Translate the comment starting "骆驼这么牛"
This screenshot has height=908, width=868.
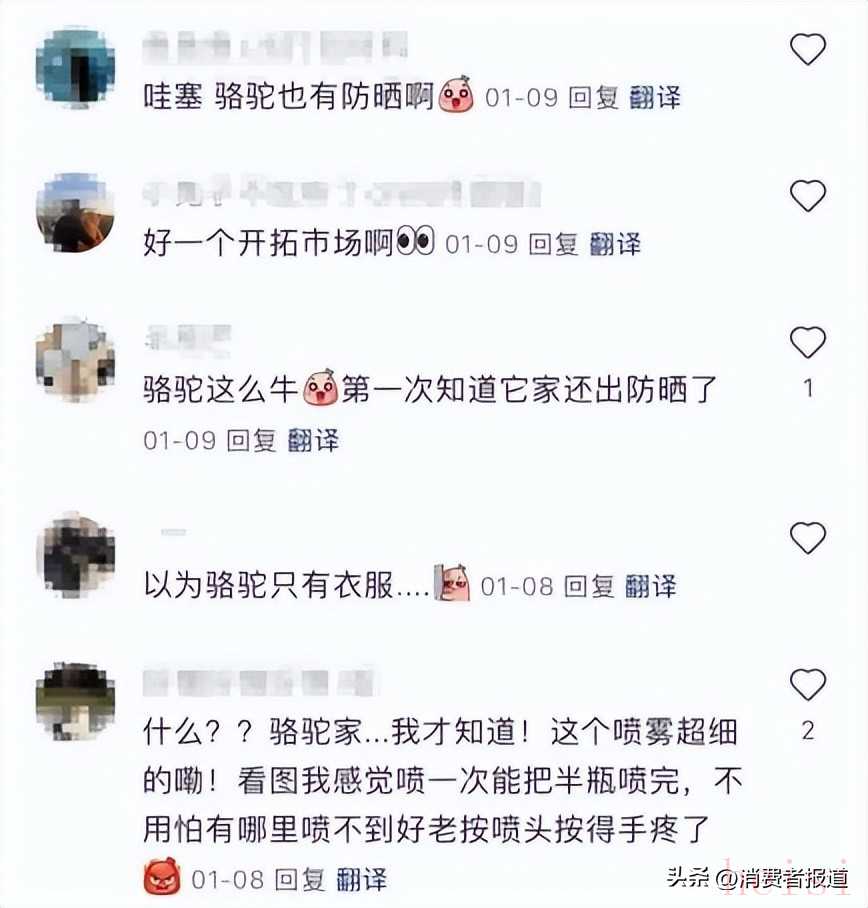[313, 440]
